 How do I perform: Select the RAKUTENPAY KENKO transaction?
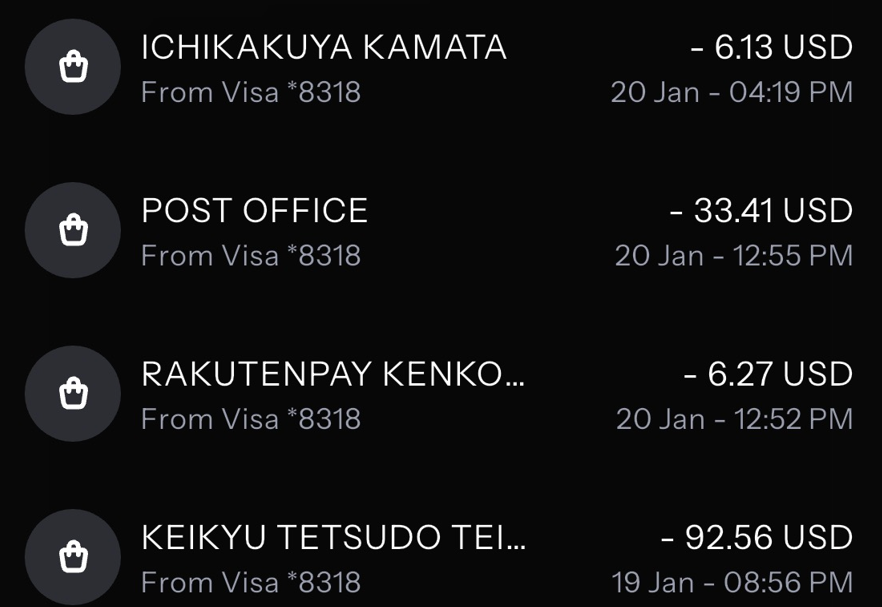point(332,375)
